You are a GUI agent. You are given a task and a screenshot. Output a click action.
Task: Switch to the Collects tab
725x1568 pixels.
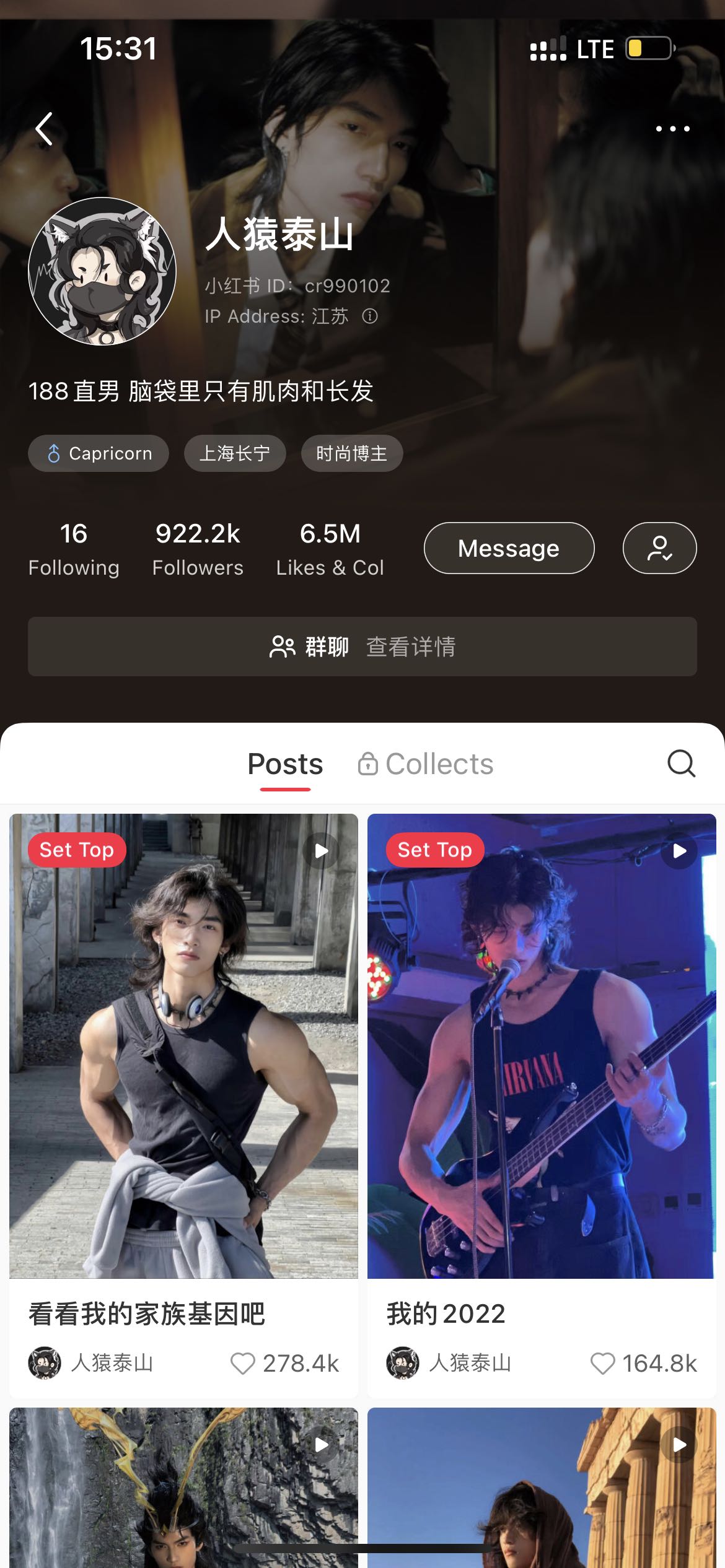pyautogui.click(x=426, y=764)
